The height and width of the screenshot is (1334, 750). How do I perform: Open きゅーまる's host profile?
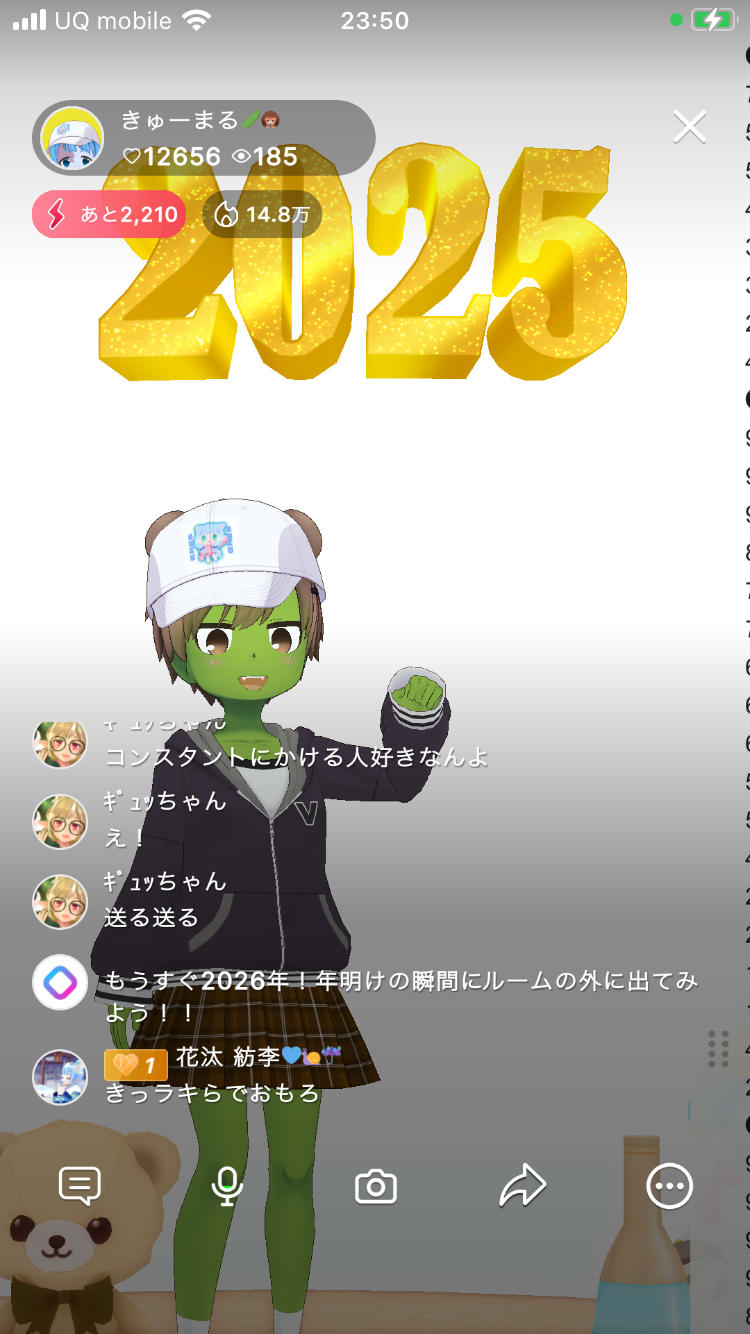(72, 138)
